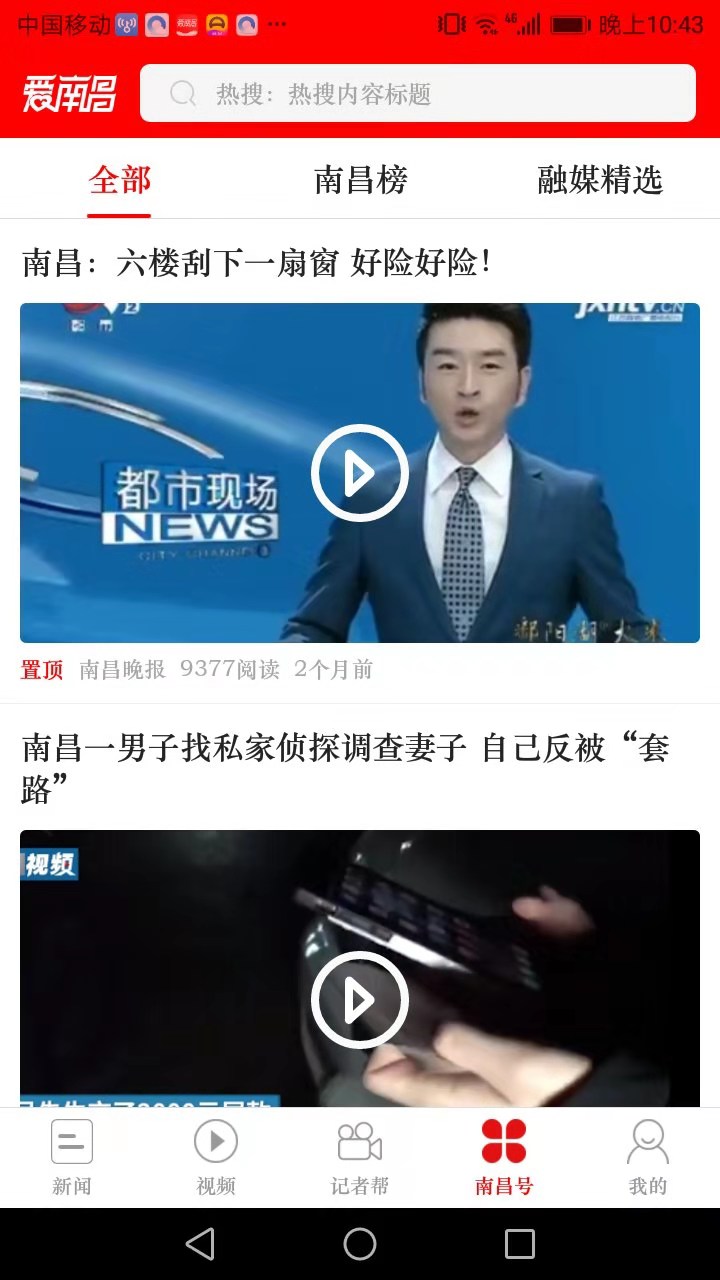The image size is (720, 1280).
Task: Open article 南昌一男子找私家侦探调查妻子
Action: [x=345, y=768]
